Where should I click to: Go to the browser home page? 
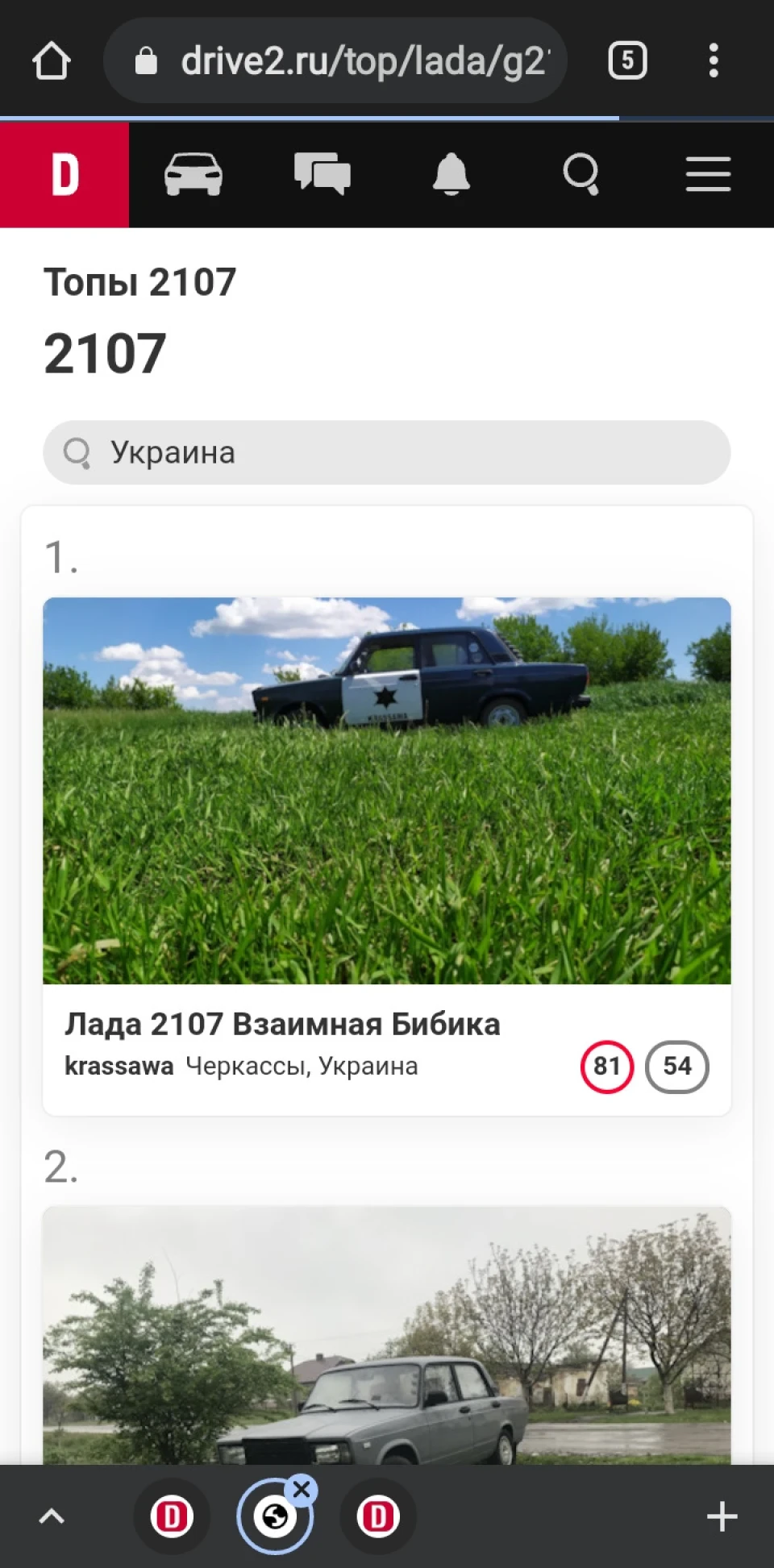pos(52,60)
